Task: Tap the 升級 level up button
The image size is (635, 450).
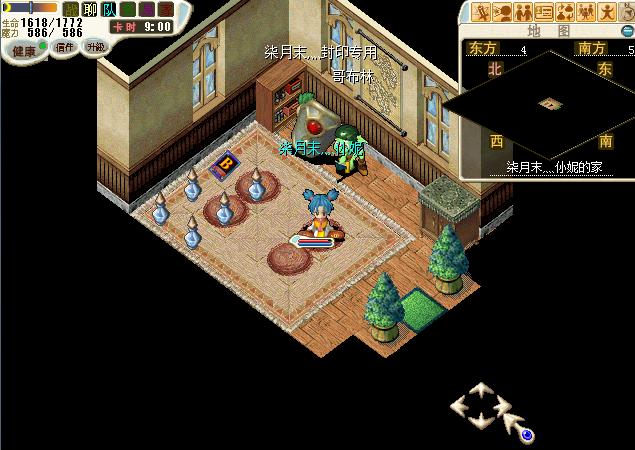Action: (x=96, y=47)
